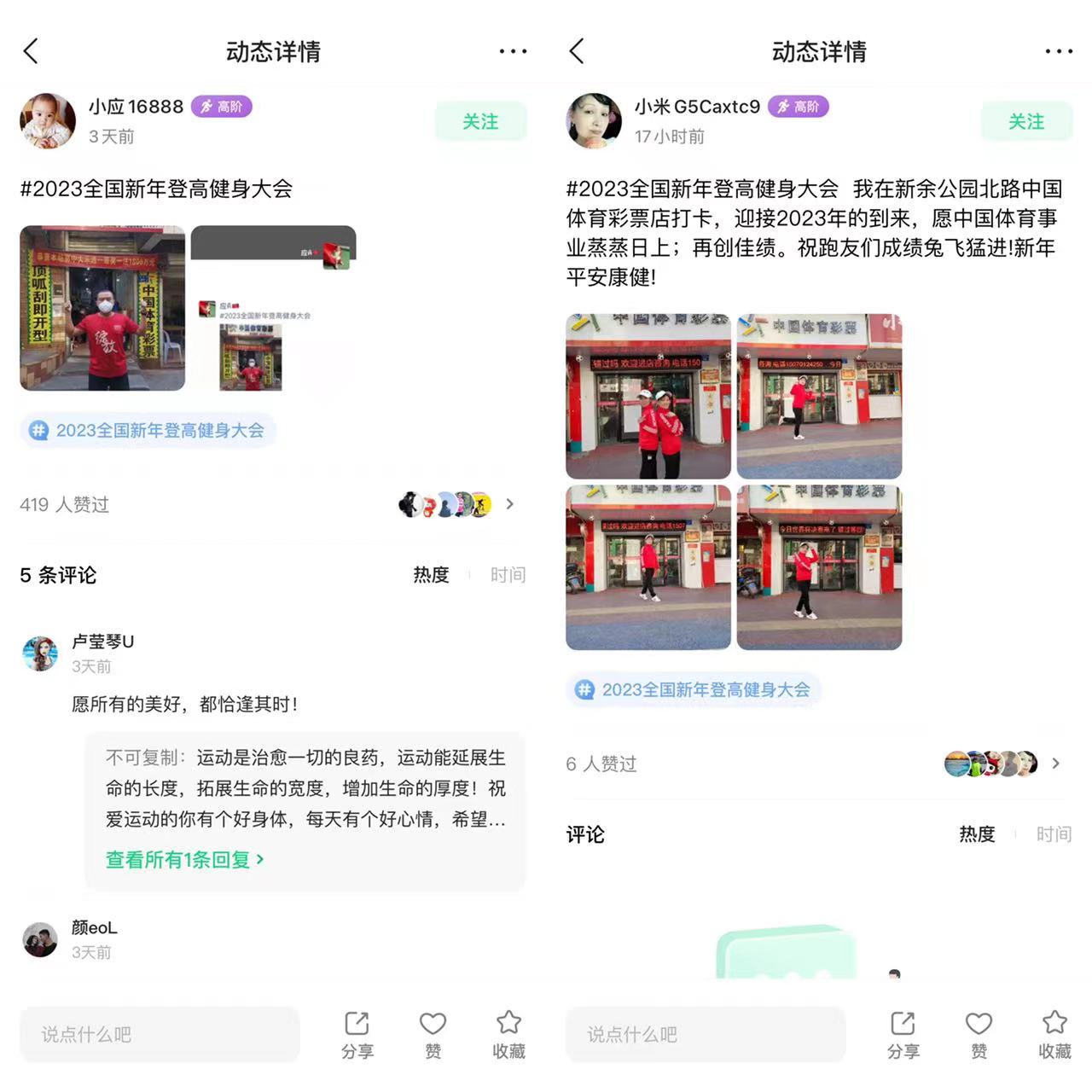The width and height of the screenshot is (1092, 1092).
Task: Open 小应16888's photo of man in red shirt
Action: [102, 308]
